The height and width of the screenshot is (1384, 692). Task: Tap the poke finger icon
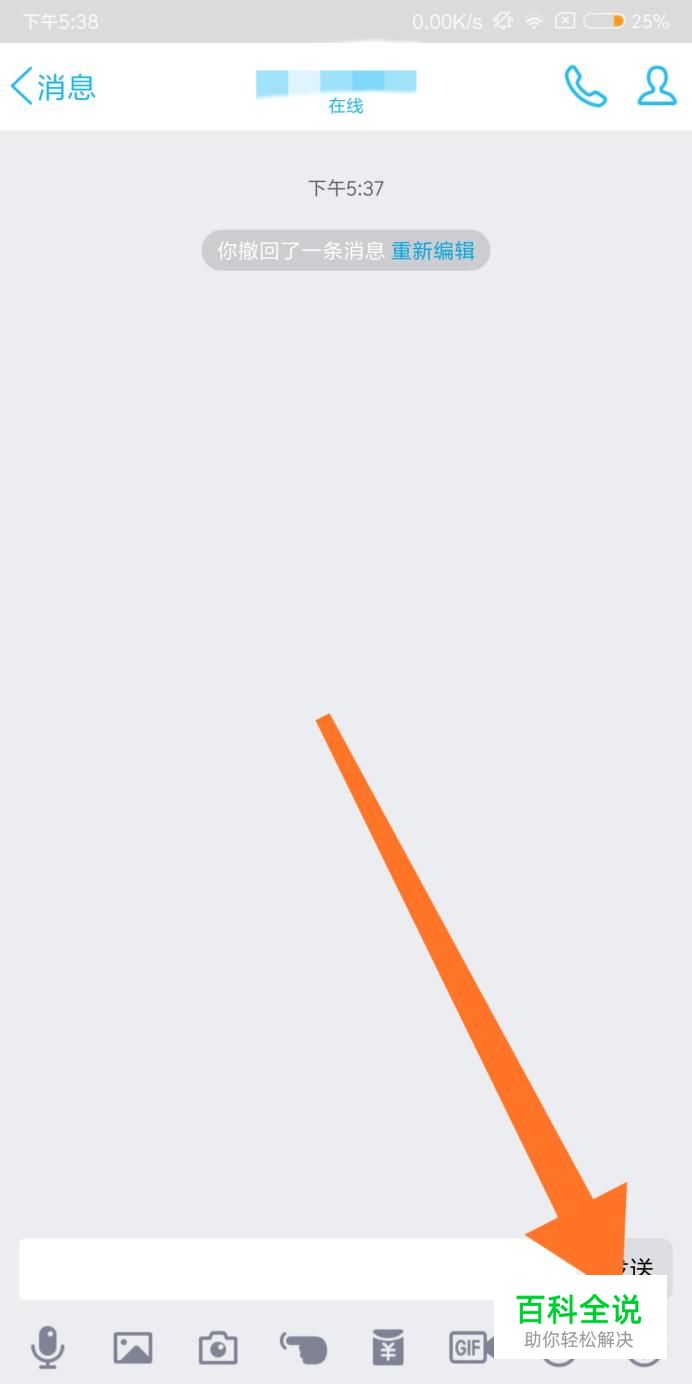coord(303,1348)
